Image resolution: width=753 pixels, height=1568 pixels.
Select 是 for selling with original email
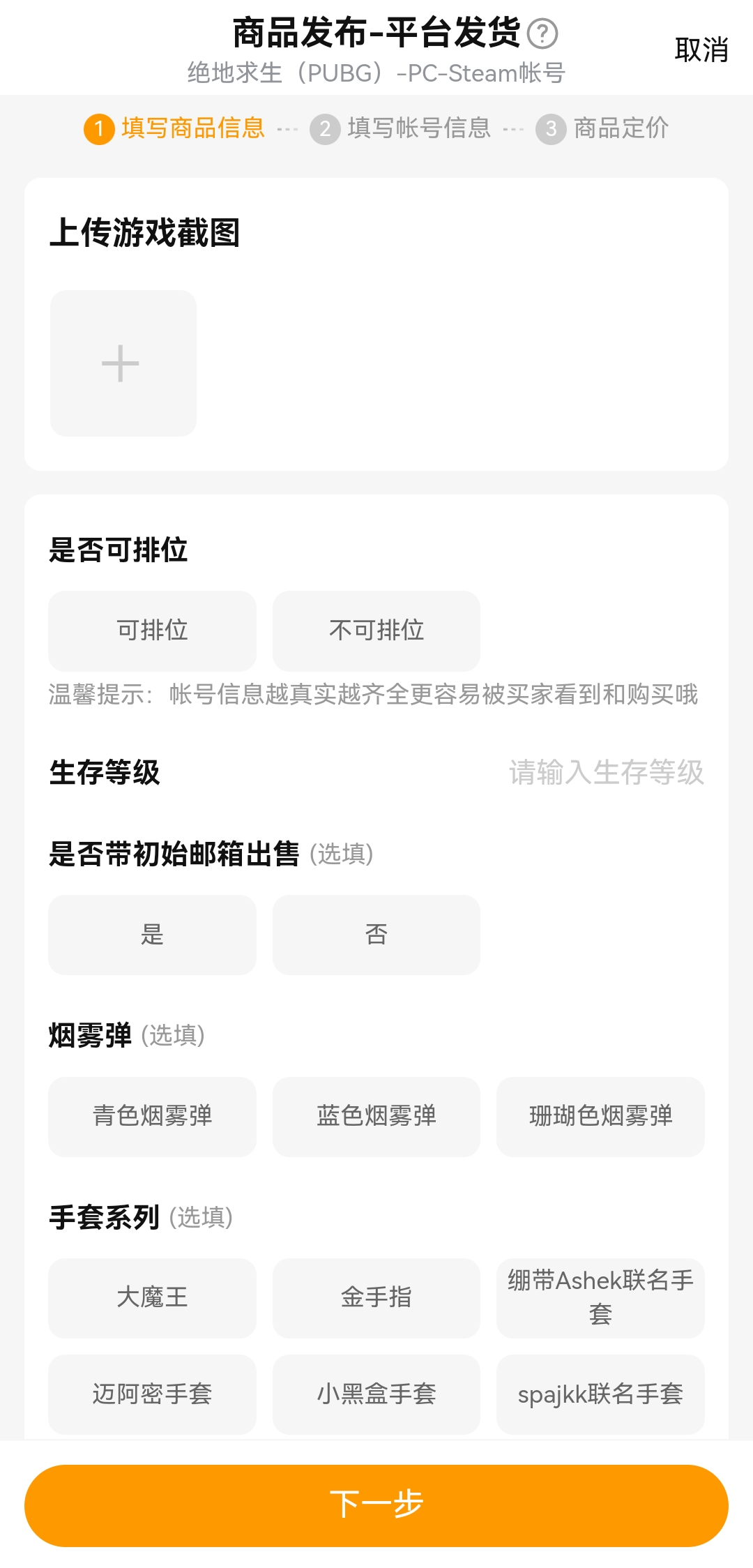pyautogui.click(x=152, y=935)
